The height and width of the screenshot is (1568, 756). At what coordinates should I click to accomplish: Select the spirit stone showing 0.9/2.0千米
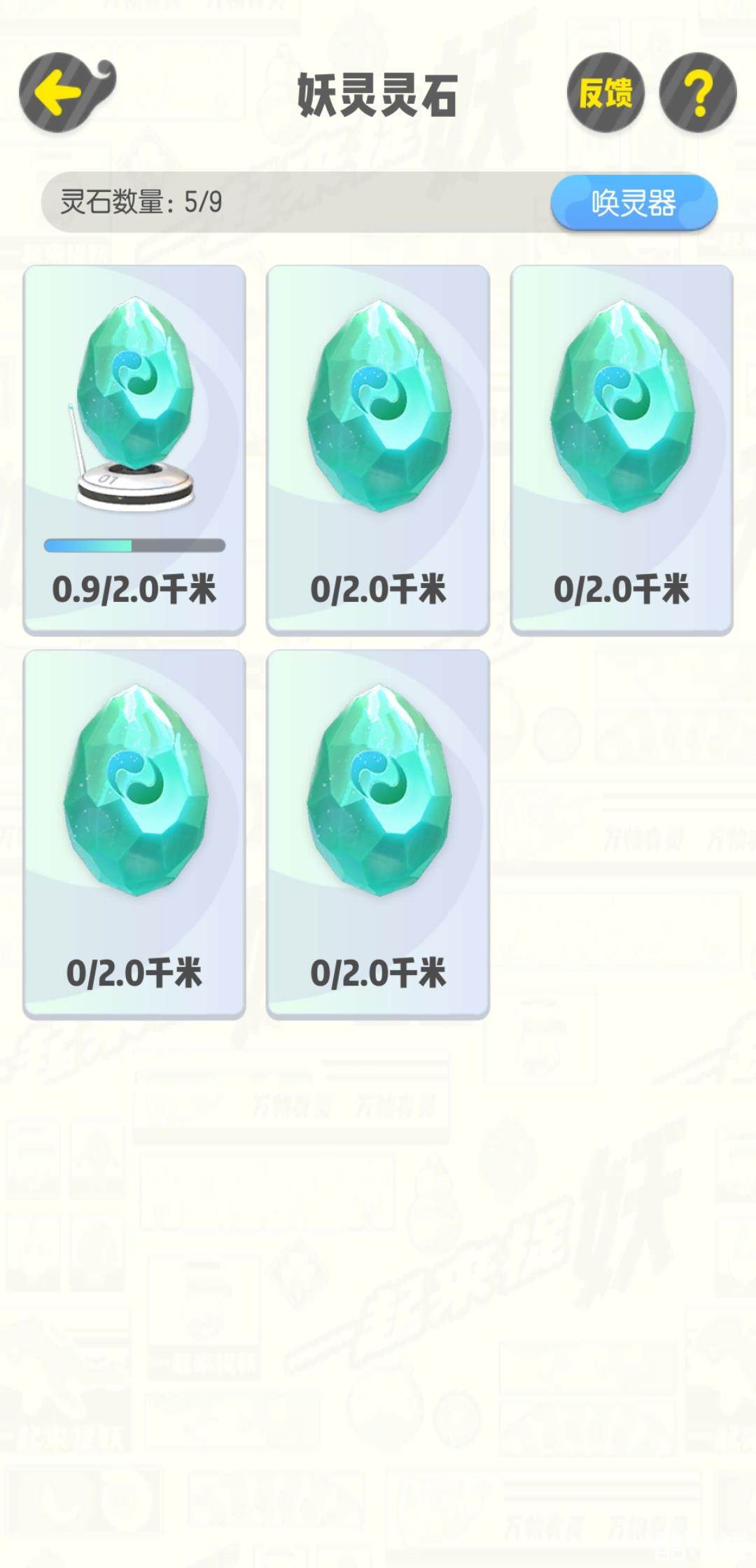[134, 449]
